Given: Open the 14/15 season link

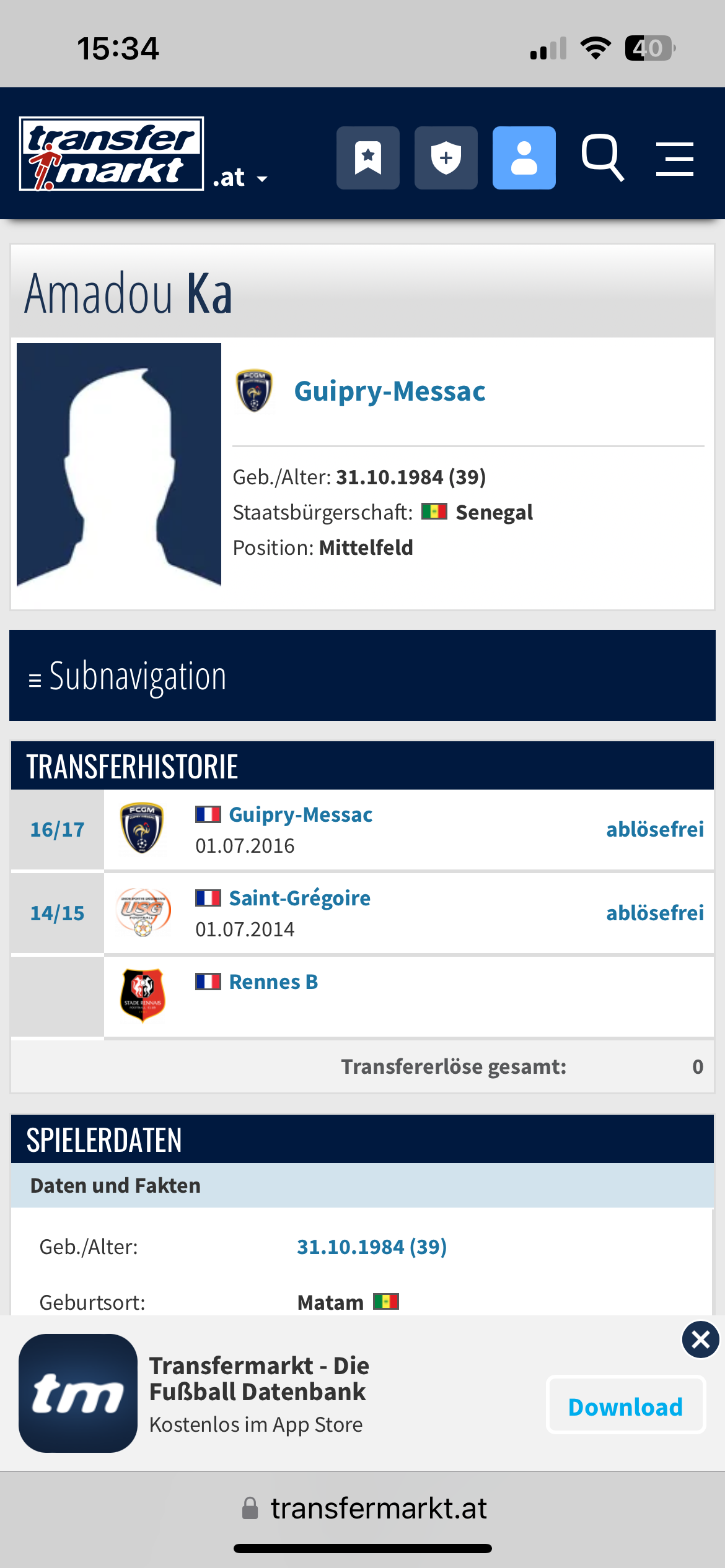Looking at the screenshot, I should tap(57, 913).
